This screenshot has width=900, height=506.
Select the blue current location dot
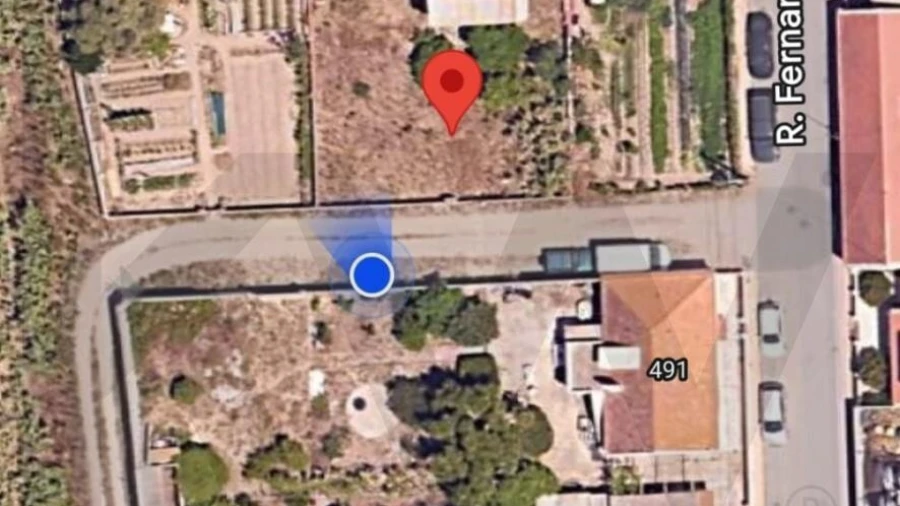pos(372,274)
